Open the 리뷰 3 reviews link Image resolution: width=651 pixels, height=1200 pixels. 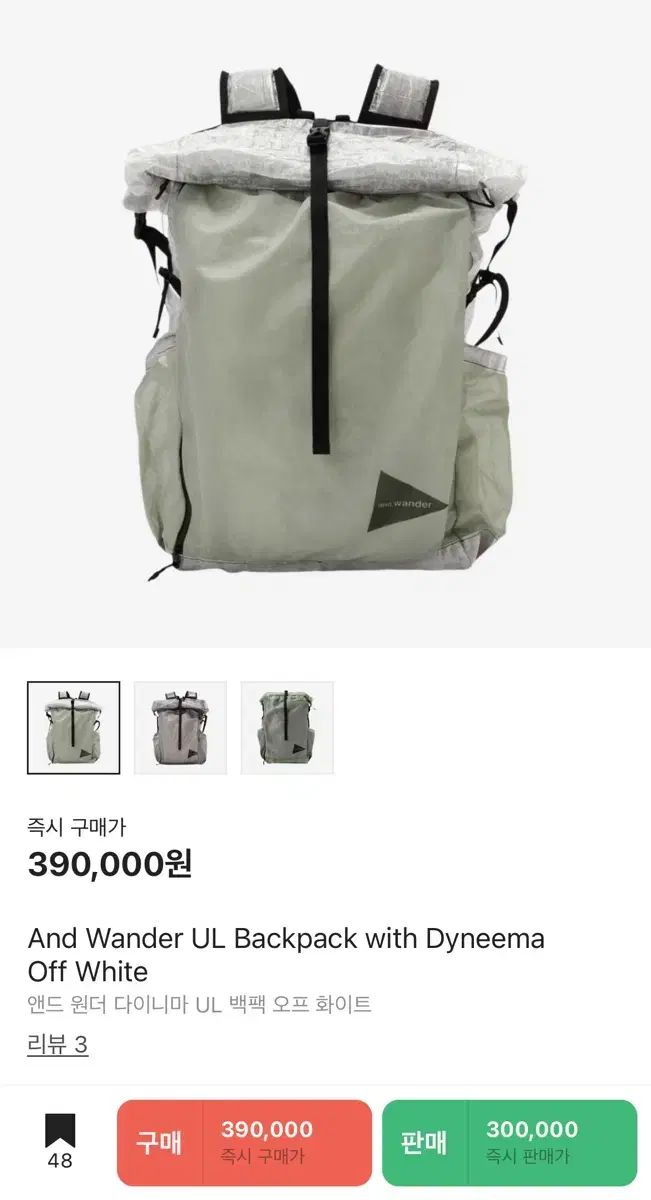pos(58,1045)
